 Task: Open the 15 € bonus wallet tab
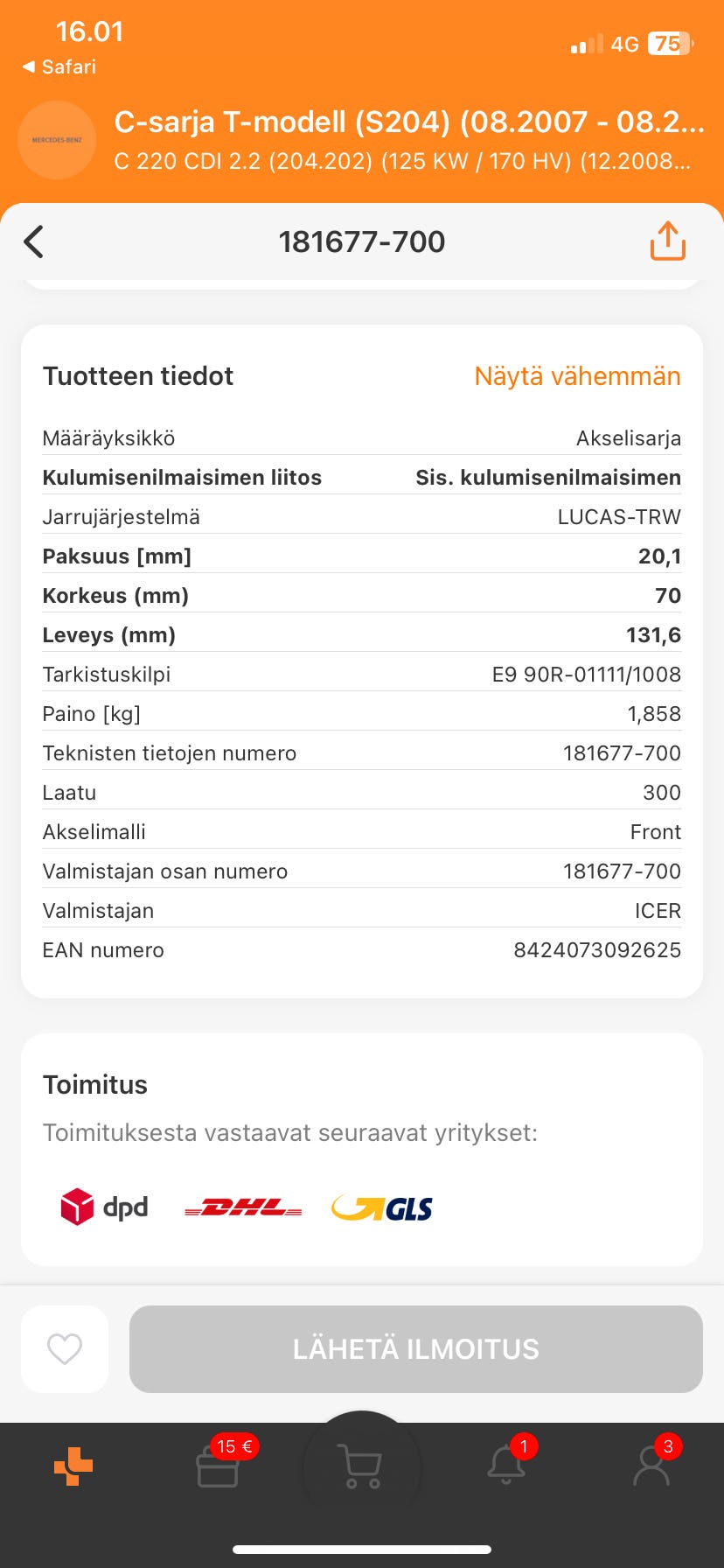(x=219, y=1466)
